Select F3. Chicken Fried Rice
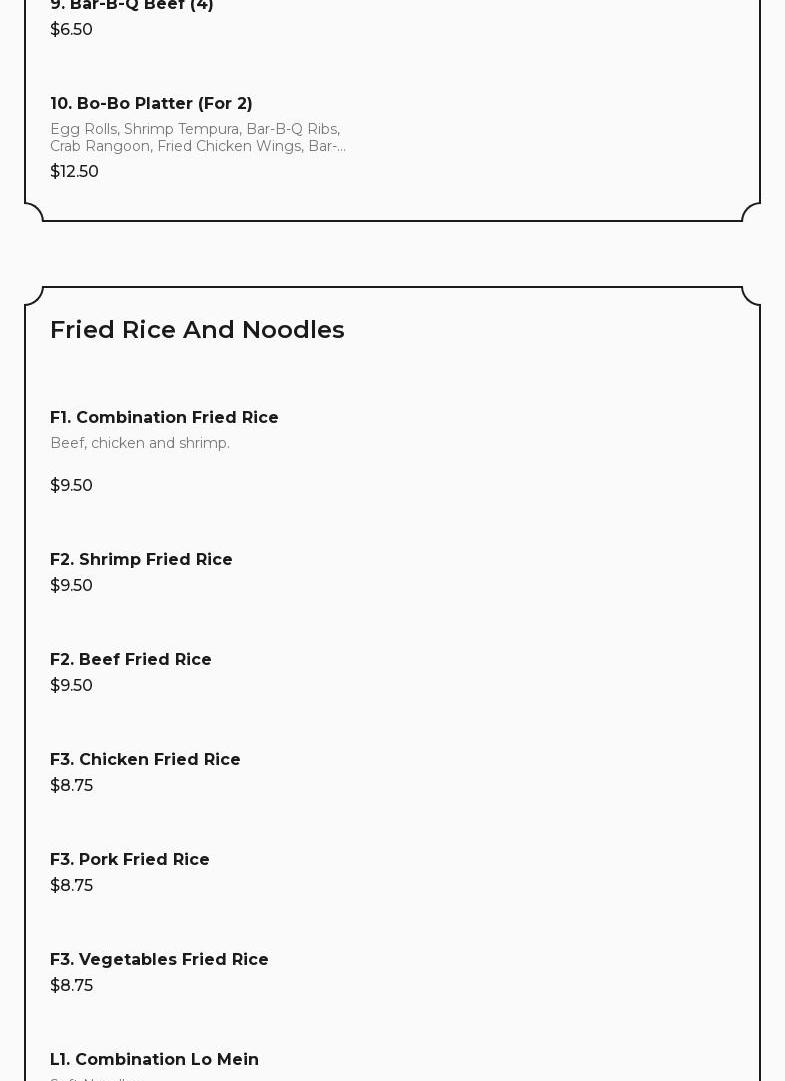This screenshot has width=785, height=1081. [145, 760]
